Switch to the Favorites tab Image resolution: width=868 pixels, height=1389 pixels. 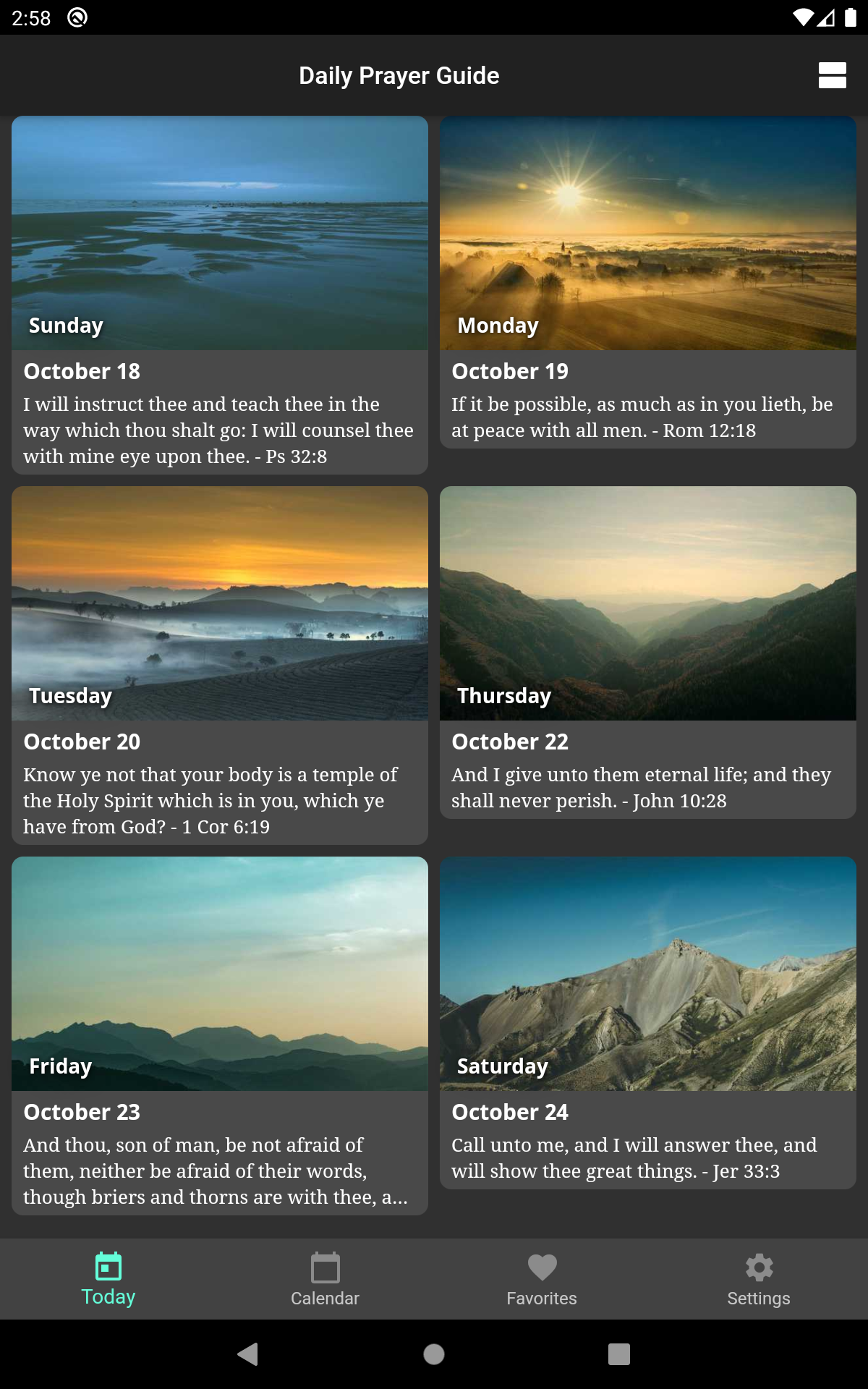coord(542,1279)
